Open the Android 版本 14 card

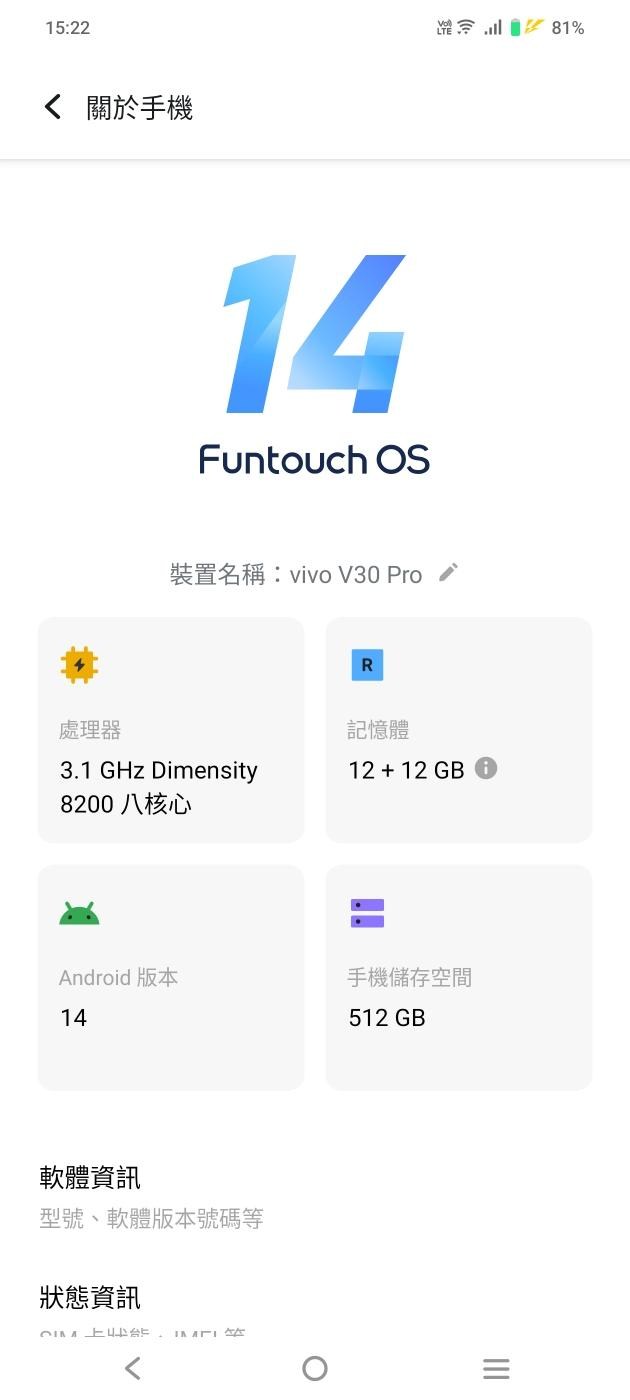[170, 977]
